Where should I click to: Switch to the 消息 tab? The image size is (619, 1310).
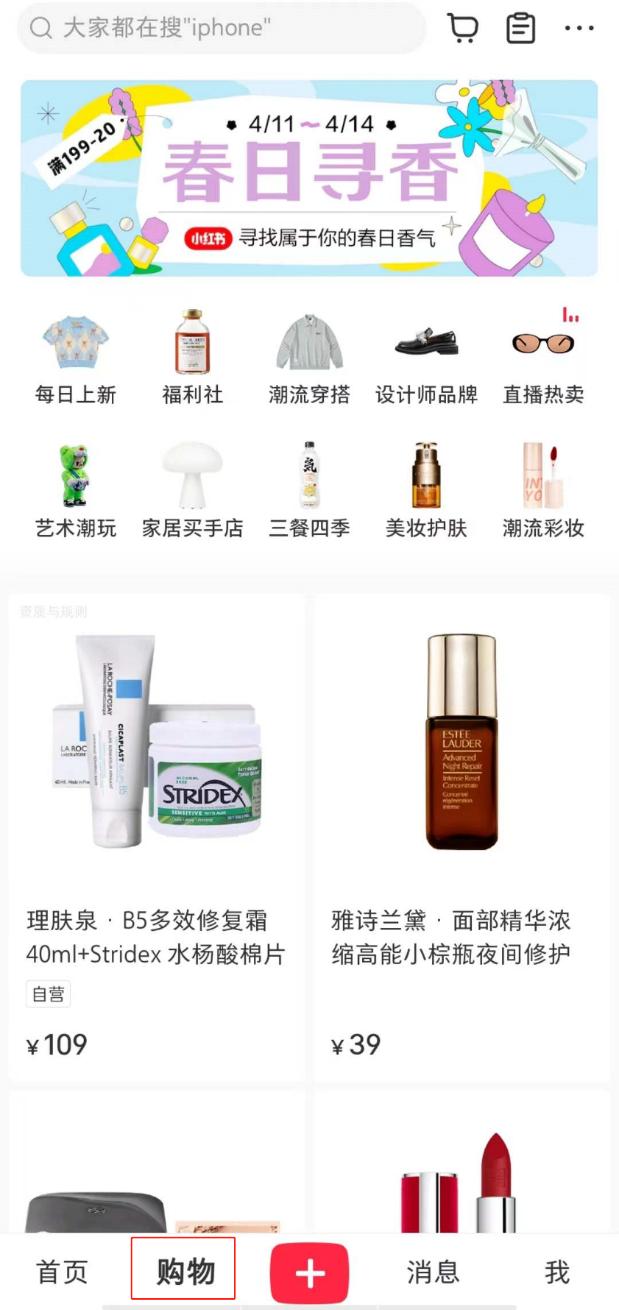[x=433, y=1272]
